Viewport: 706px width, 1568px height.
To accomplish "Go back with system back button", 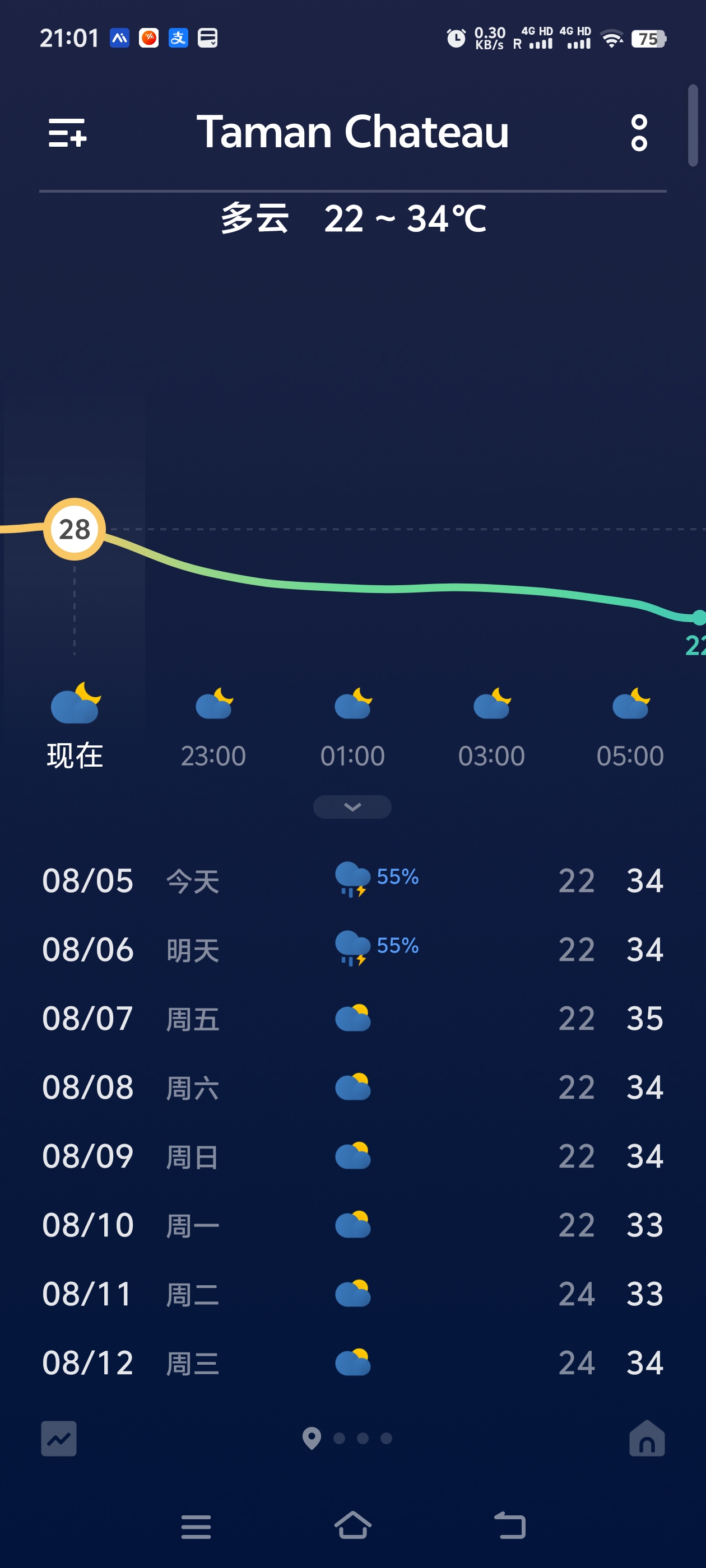I will (x=510, y=1526).
